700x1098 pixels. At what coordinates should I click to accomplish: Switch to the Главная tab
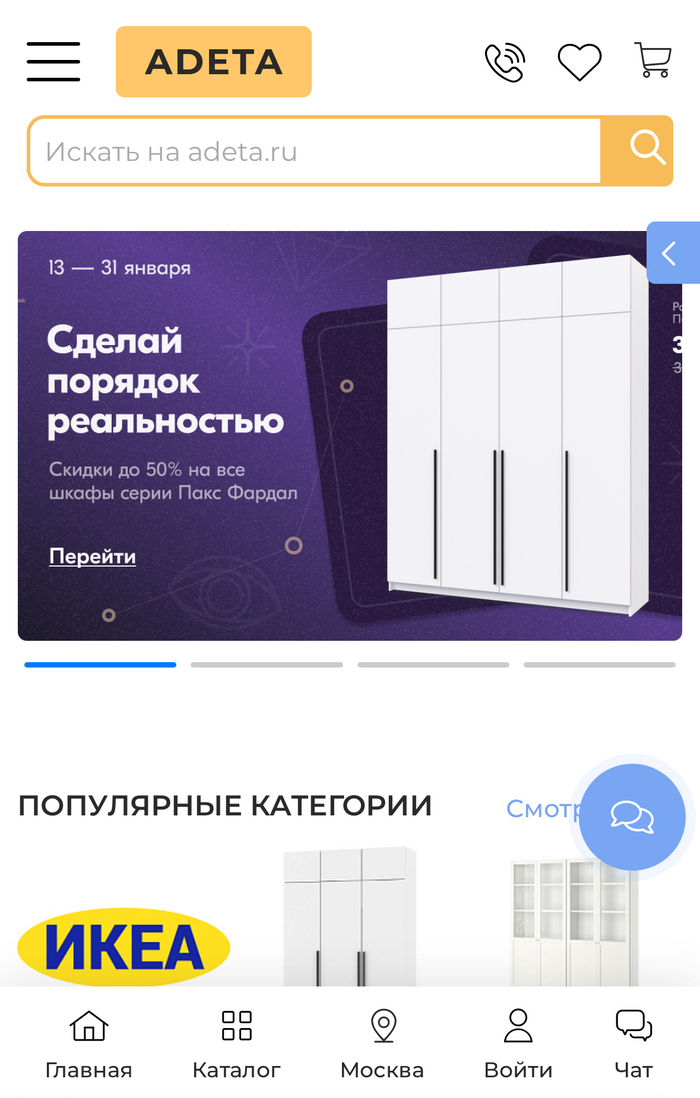tap(88, 1044)
